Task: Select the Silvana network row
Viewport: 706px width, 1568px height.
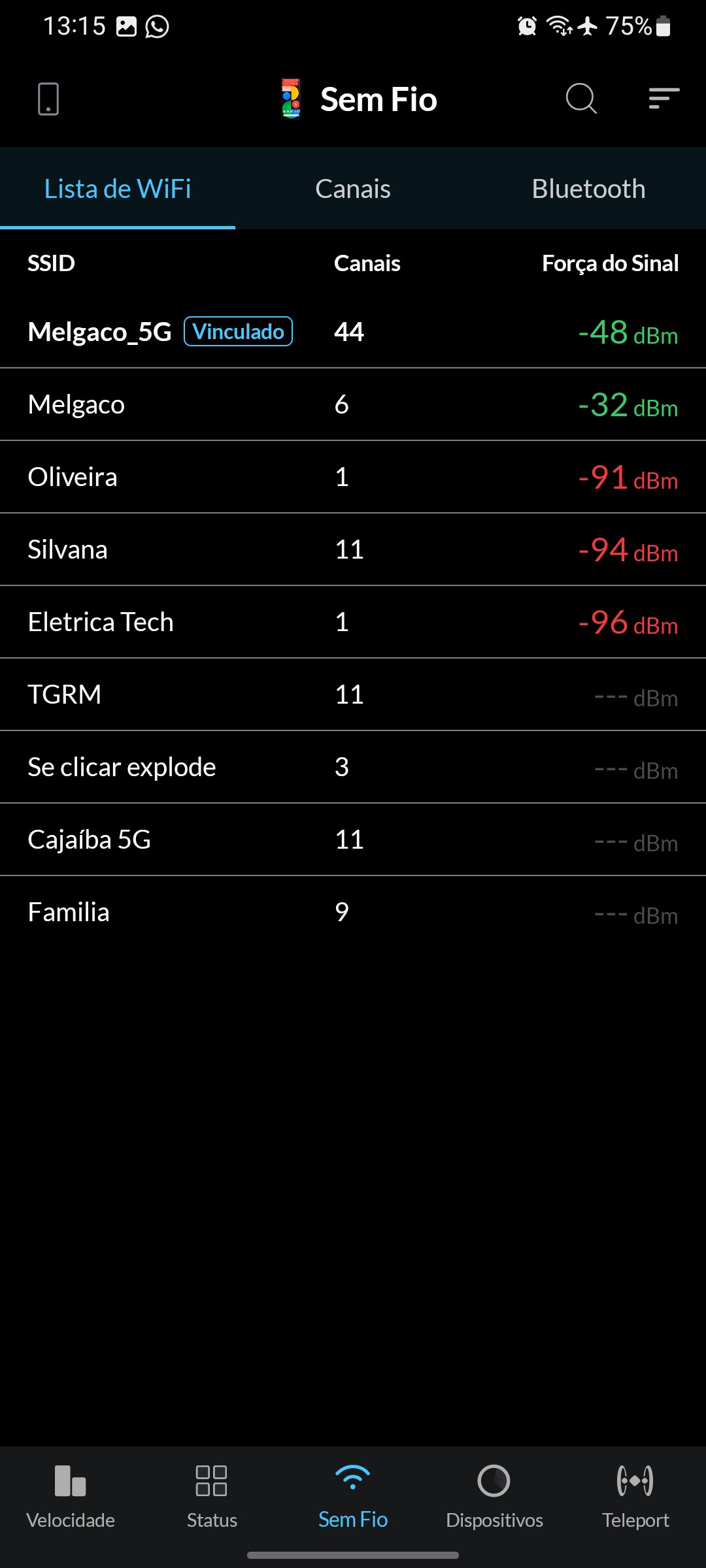Action: (x=353, y=549)
